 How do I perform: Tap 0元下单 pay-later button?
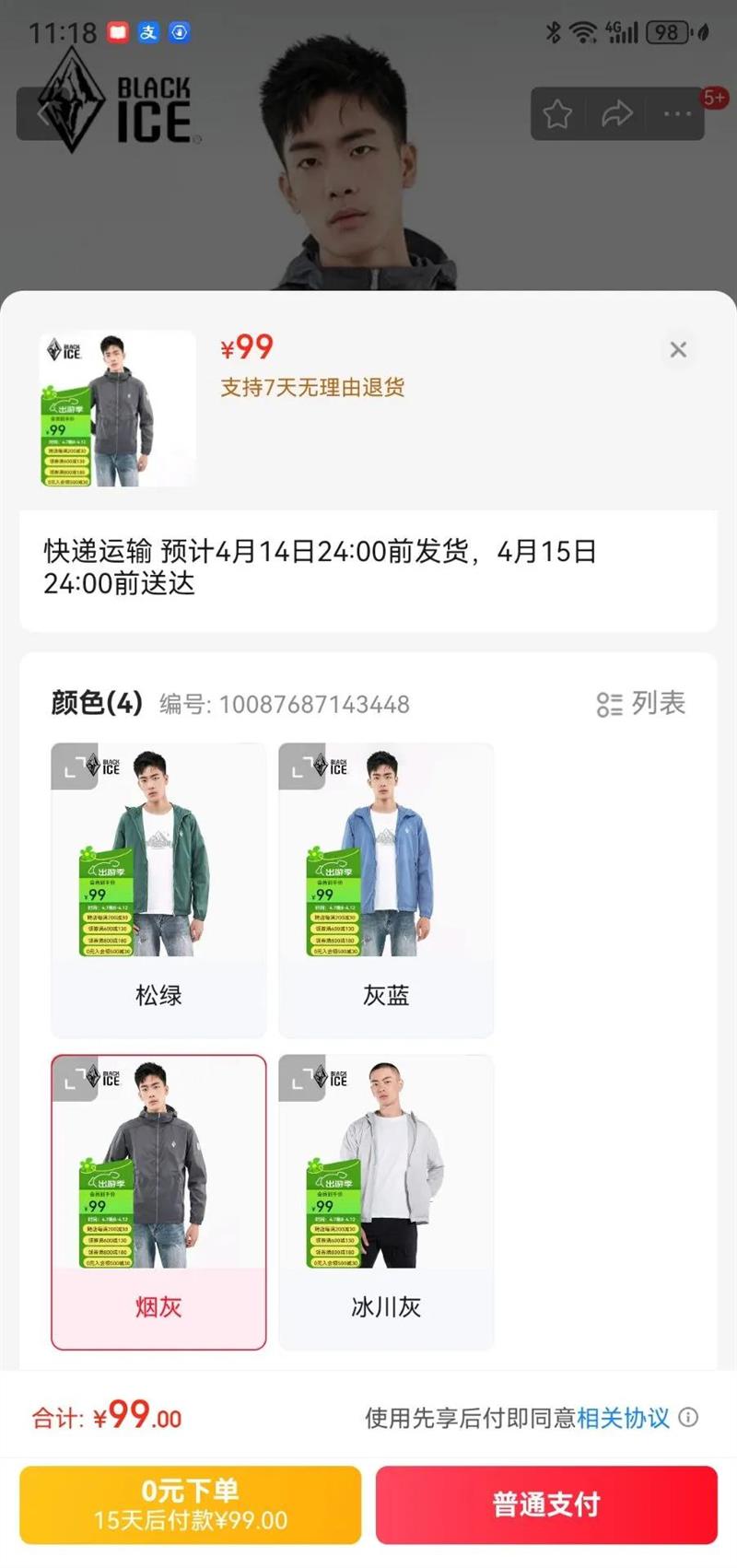191,1504
